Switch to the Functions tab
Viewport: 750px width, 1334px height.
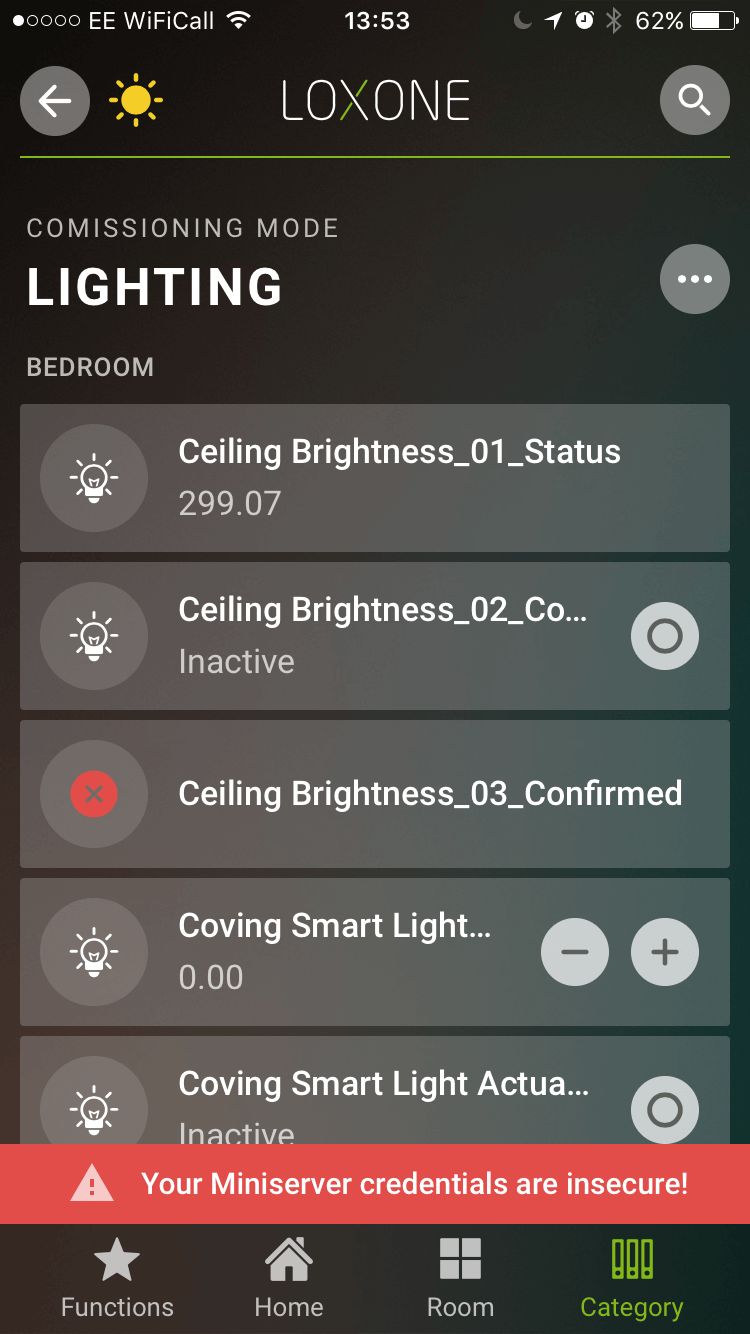pos(117,1279)
